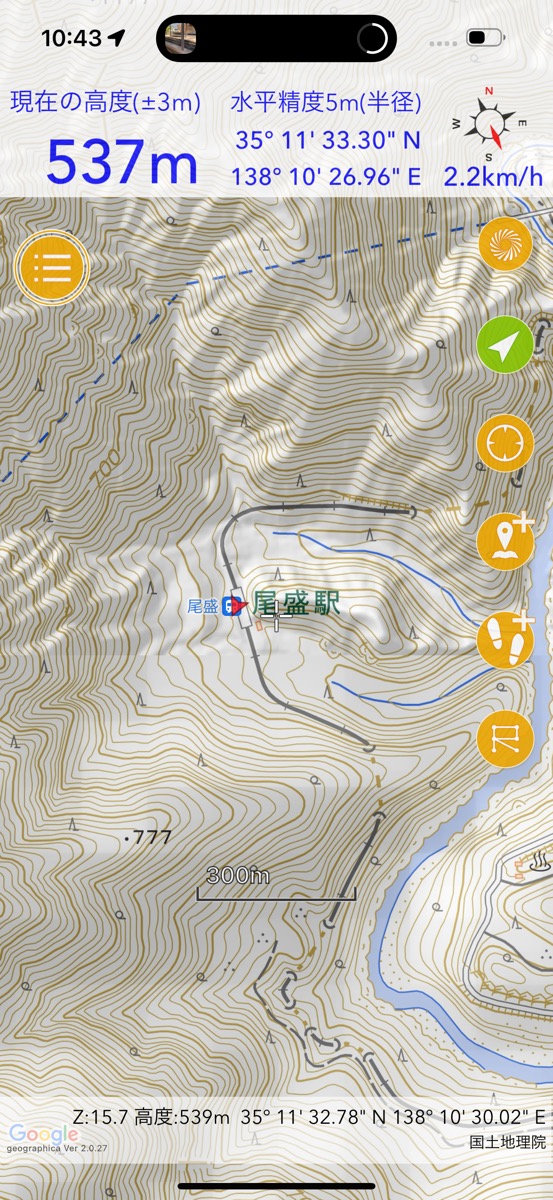553x1200 pixels.
Task: Add a marker with the pin-plus button
Action: [505, 541]
